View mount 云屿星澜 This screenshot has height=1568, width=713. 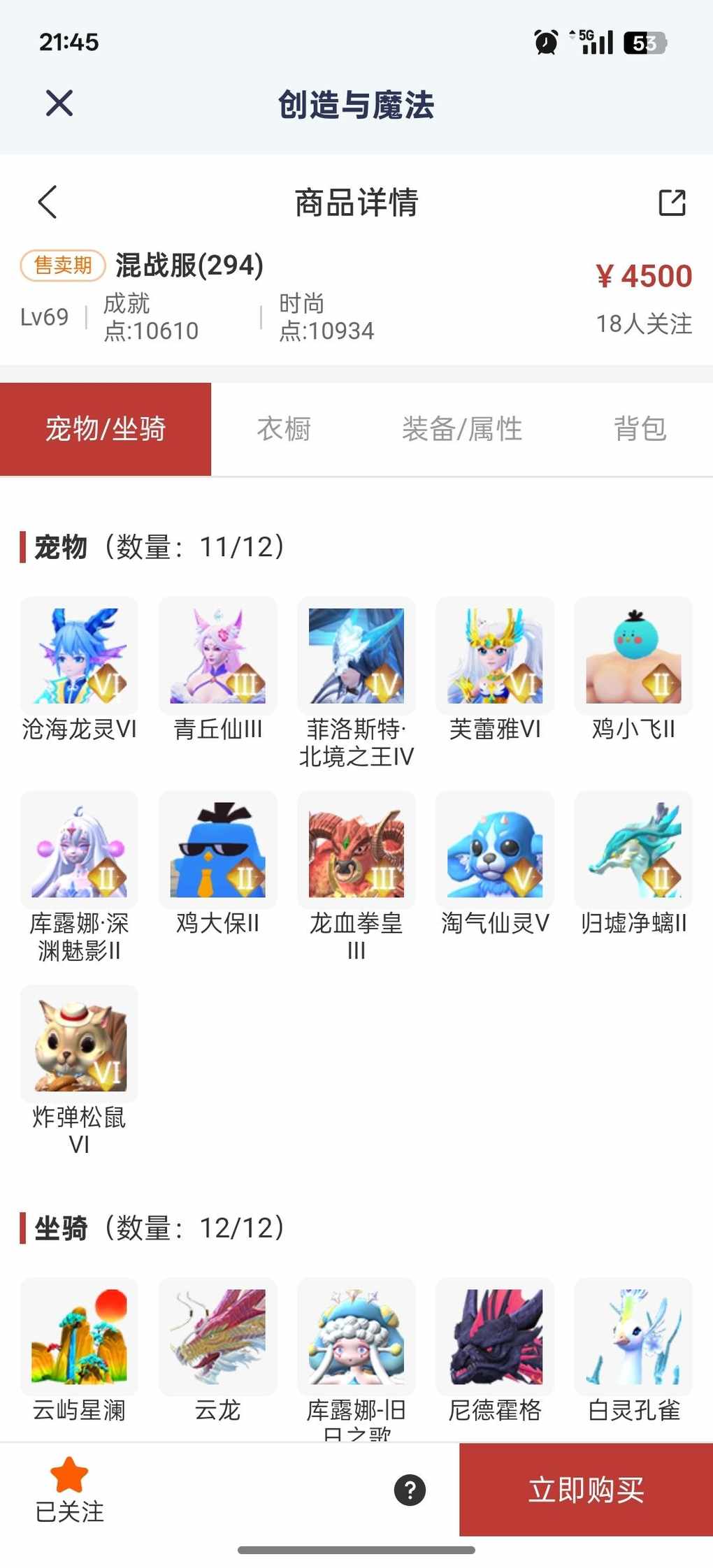pyautogui.click(x=79, y=1336)
